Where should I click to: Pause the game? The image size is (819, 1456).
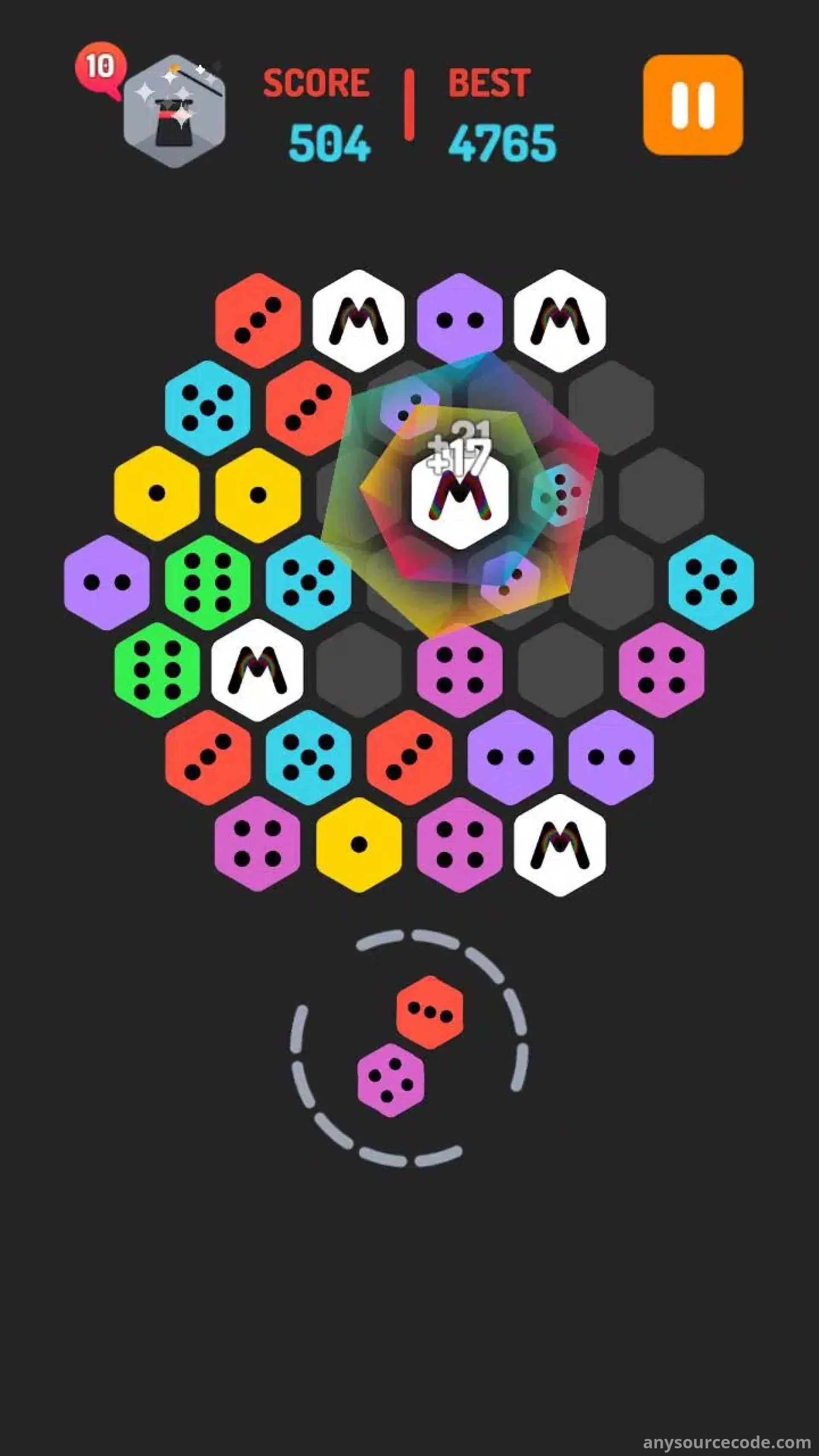(x=692, y=105)
